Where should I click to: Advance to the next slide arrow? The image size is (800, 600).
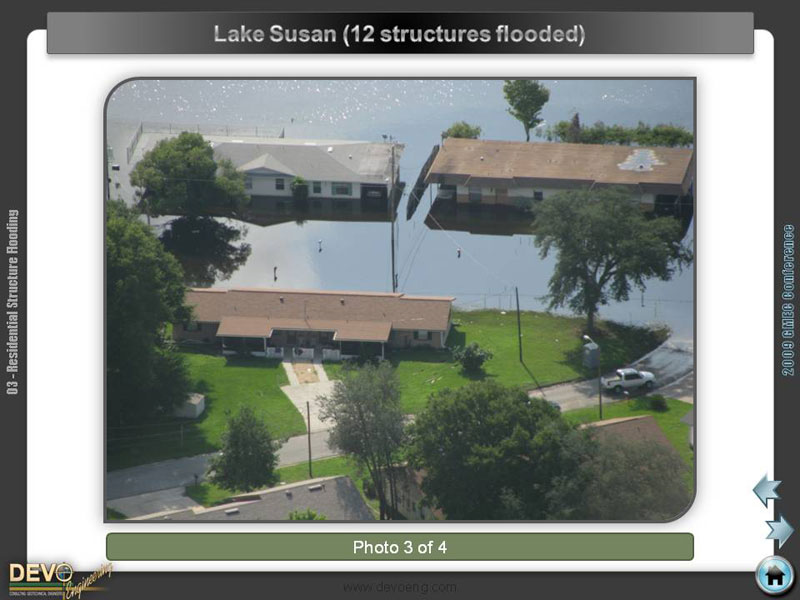[780, 530]
